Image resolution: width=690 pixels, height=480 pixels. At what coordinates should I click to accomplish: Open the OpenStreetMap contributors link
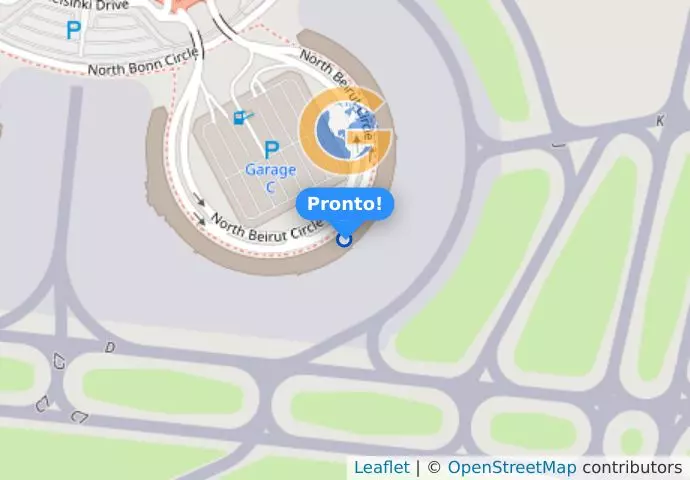511,467
